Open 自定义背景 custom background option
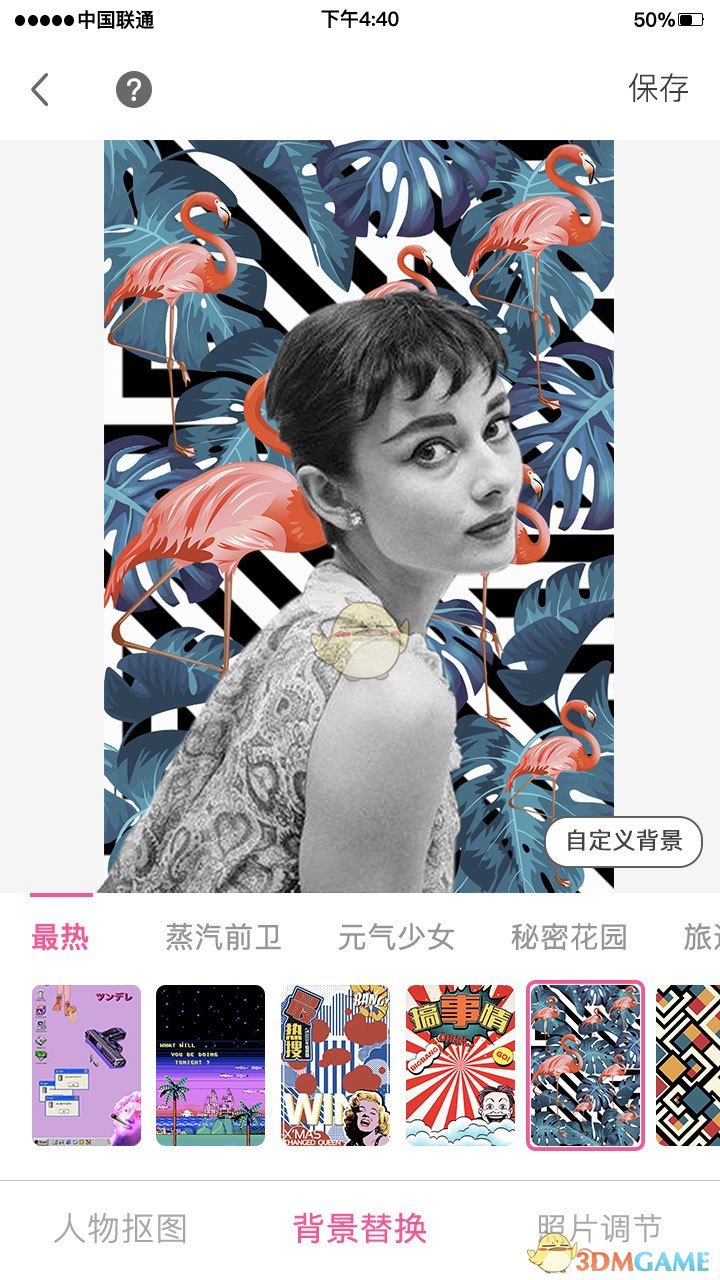 click(624, 841)
